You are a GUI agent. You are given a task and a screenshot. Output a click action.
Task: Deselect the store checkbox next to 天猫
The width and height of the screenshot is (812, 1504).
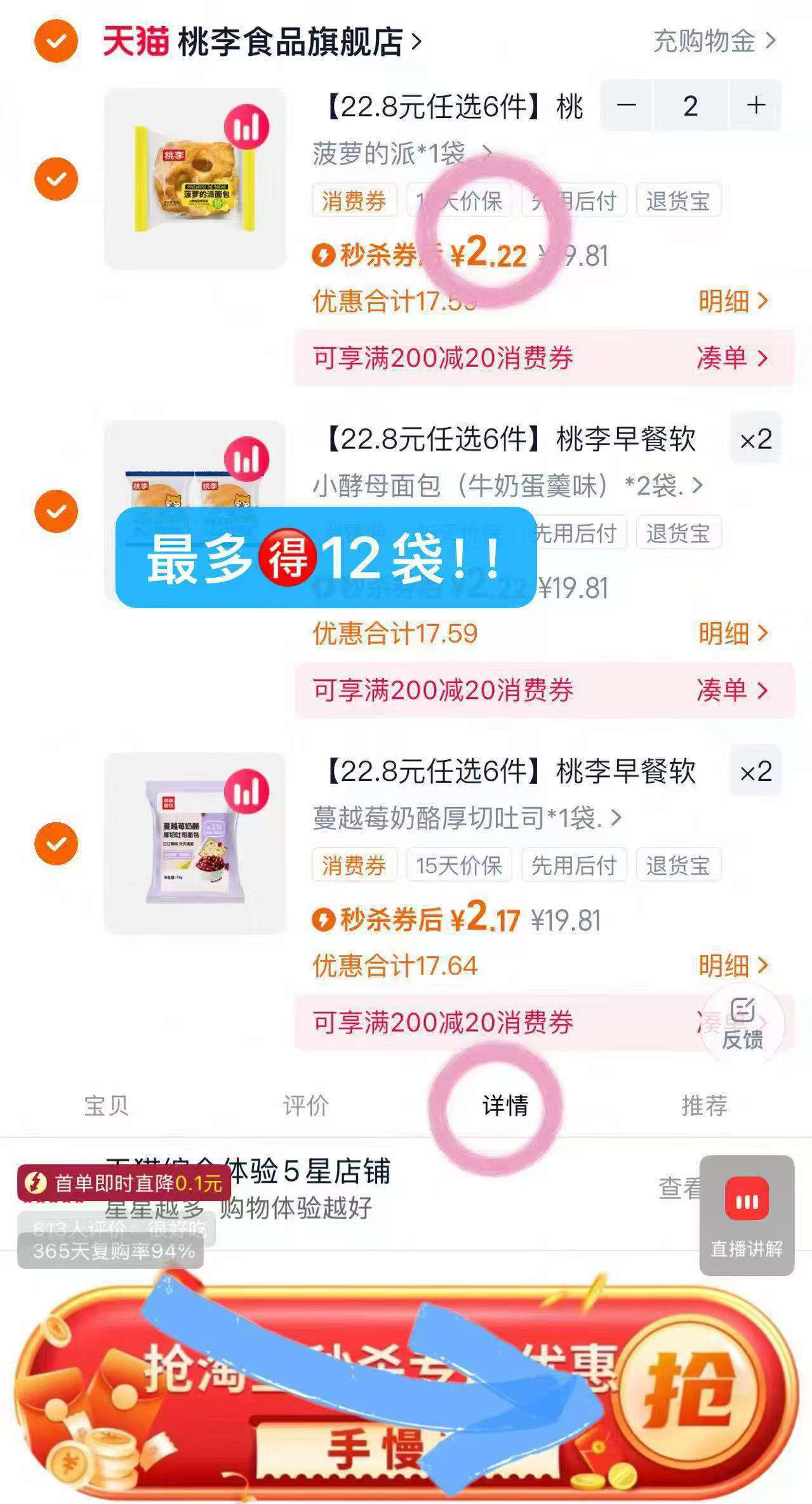(x=56, y=41)
